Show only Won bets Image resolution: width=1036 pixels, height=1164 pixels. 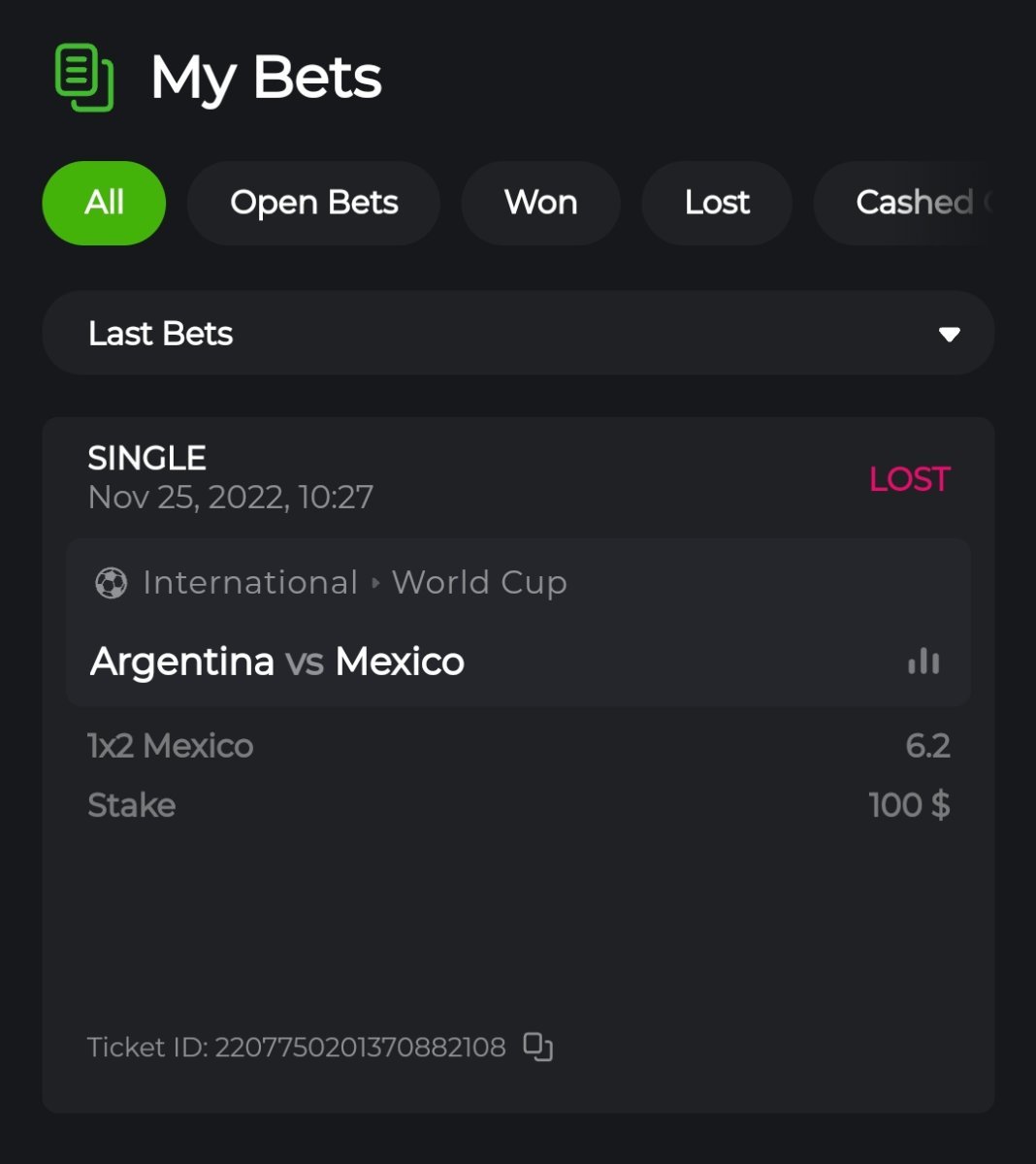pos(540,203)
